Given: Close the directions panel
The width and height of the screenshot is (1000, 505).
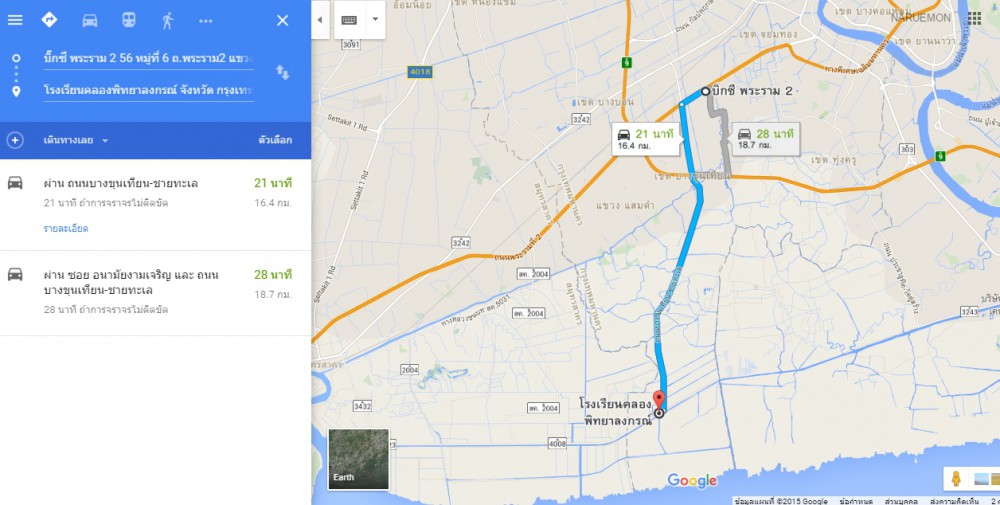Looking at the screenshot, I should pos(282,20).
